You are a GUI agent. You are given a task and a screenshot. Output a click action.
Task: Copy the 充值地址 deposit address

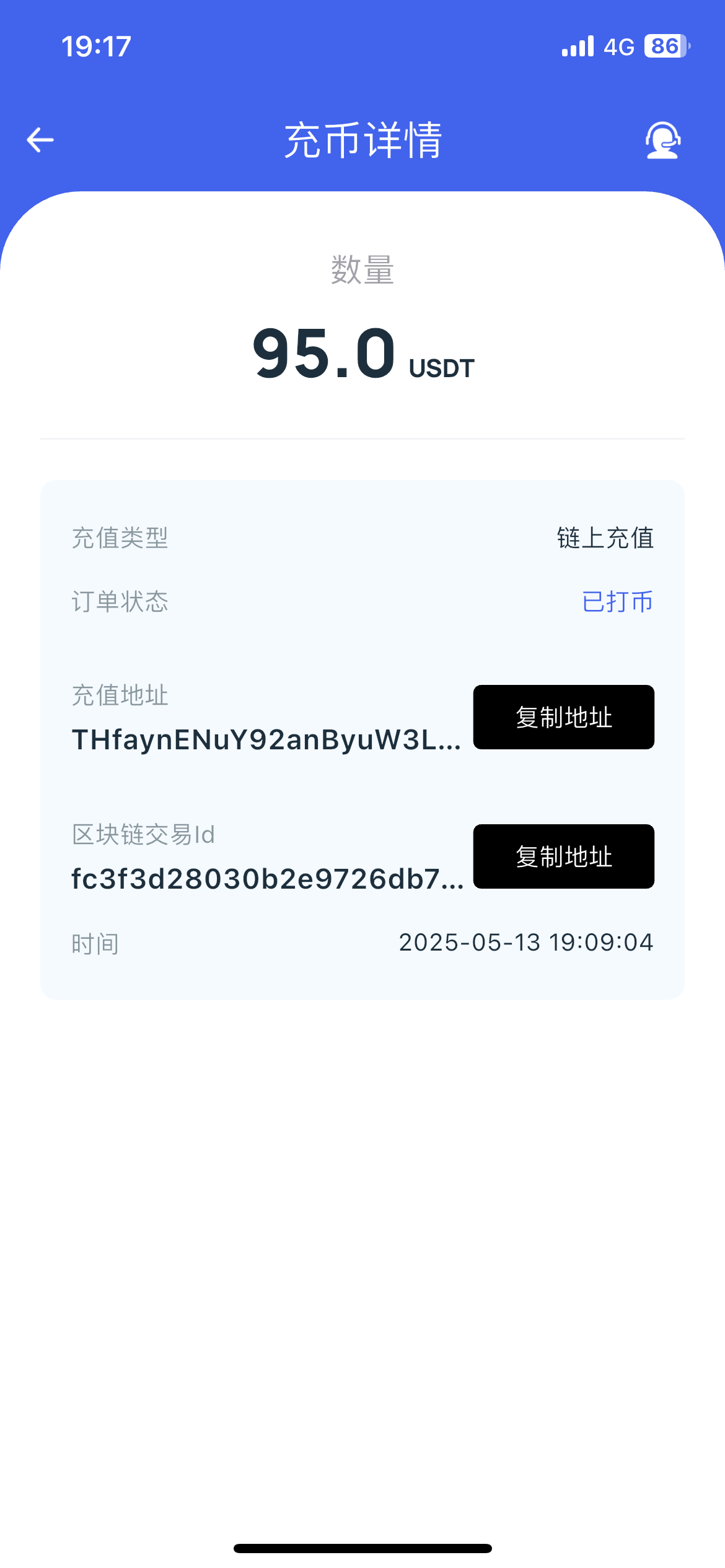coord(564,717)
